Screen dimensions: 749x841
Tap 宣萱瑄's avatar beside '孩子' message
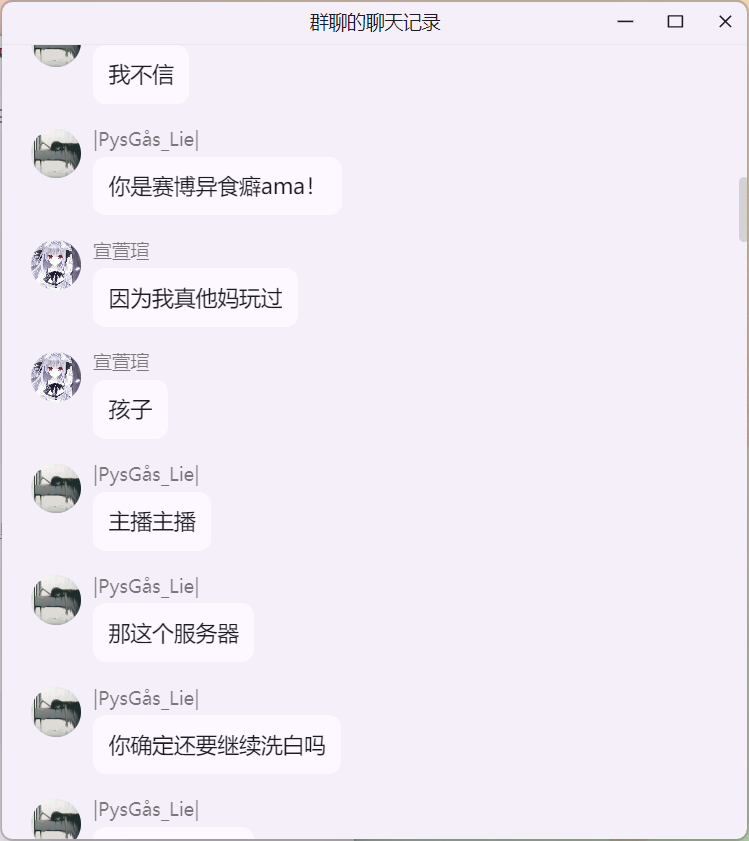(56, 377)
